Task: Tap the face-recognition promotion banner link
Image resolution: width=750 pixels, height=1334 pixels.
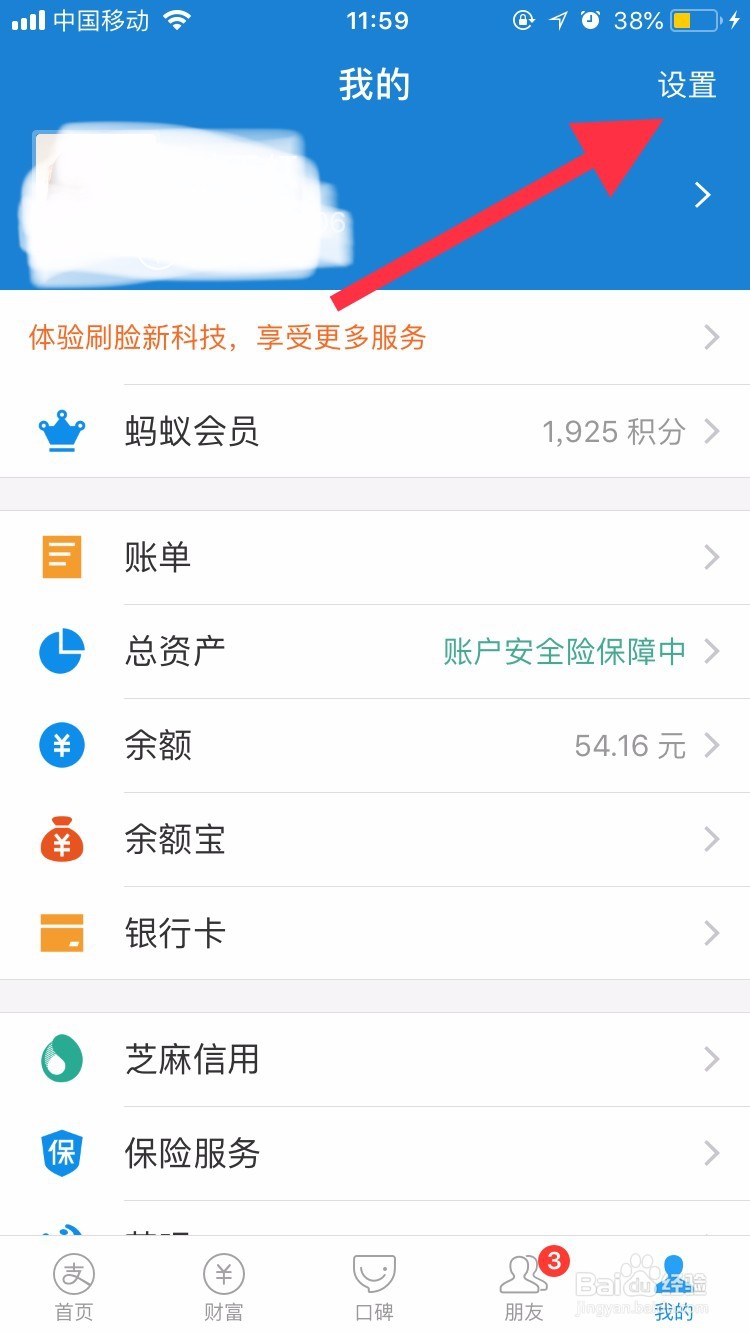Action: tap(228, 339)
